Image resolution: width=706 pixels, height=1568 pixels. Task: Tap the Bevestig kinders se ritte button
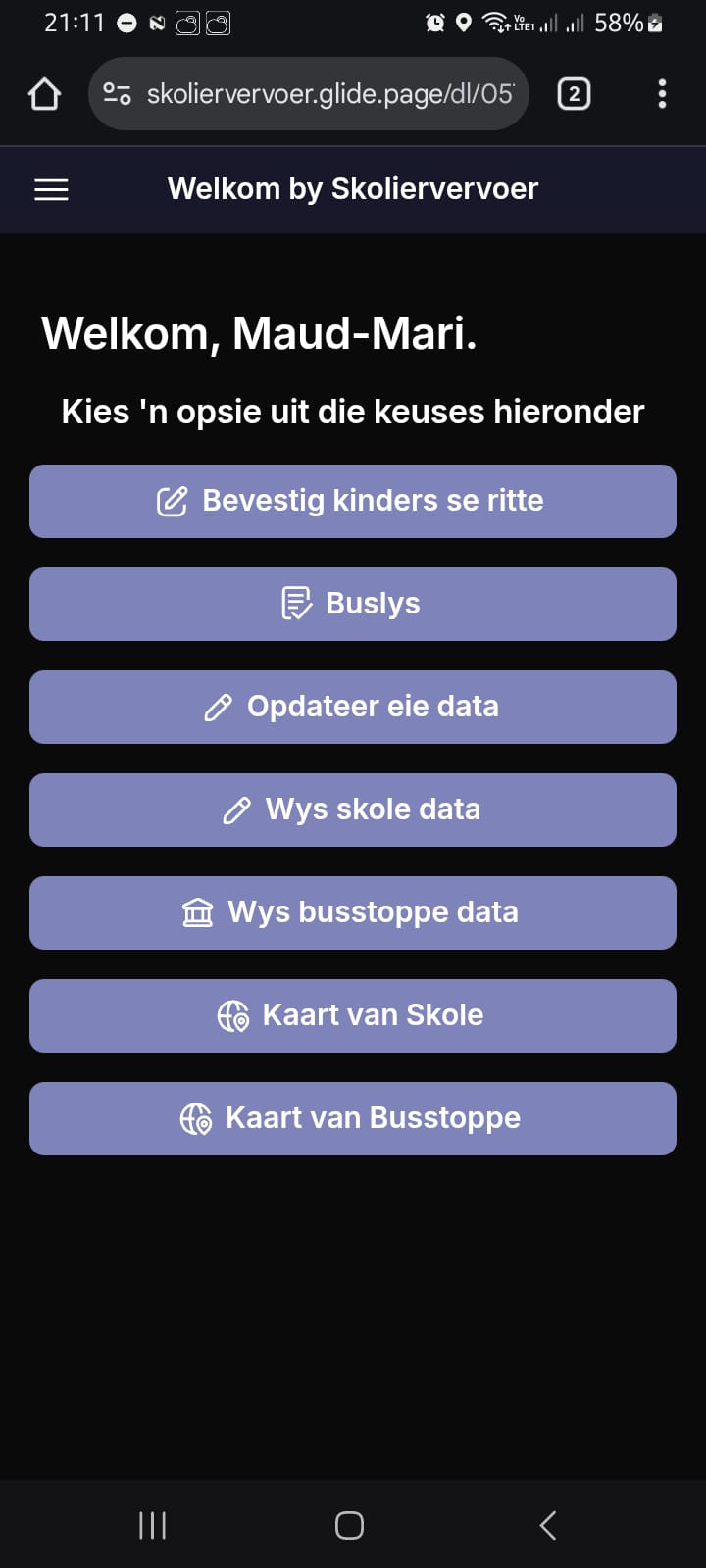[x=353, y=501]
